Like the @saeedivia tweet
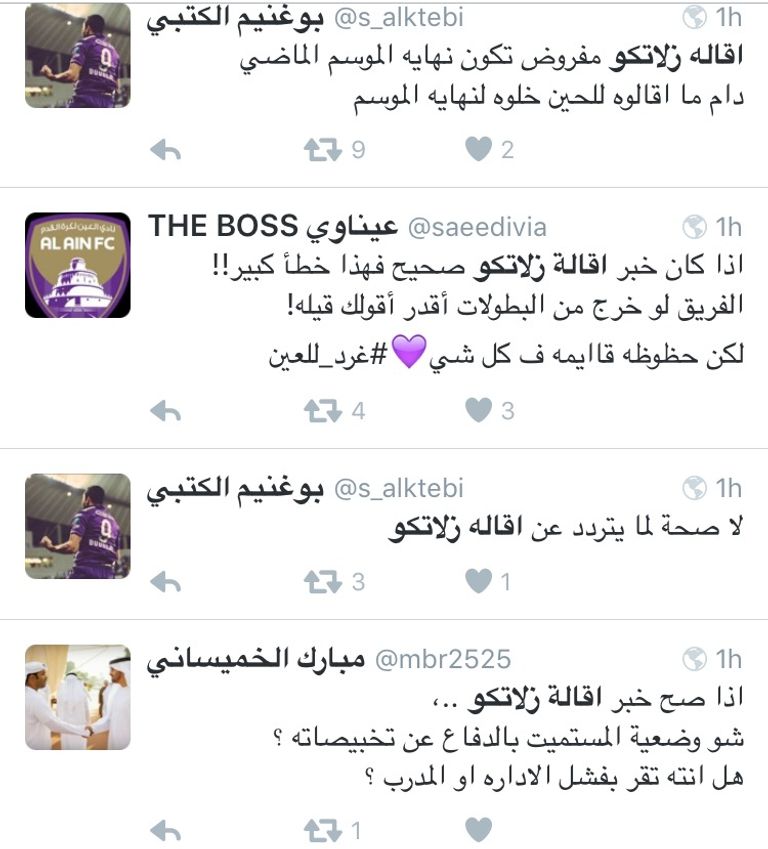The height and width of the screenshot is (849, 768). click(x=479, y=410)
